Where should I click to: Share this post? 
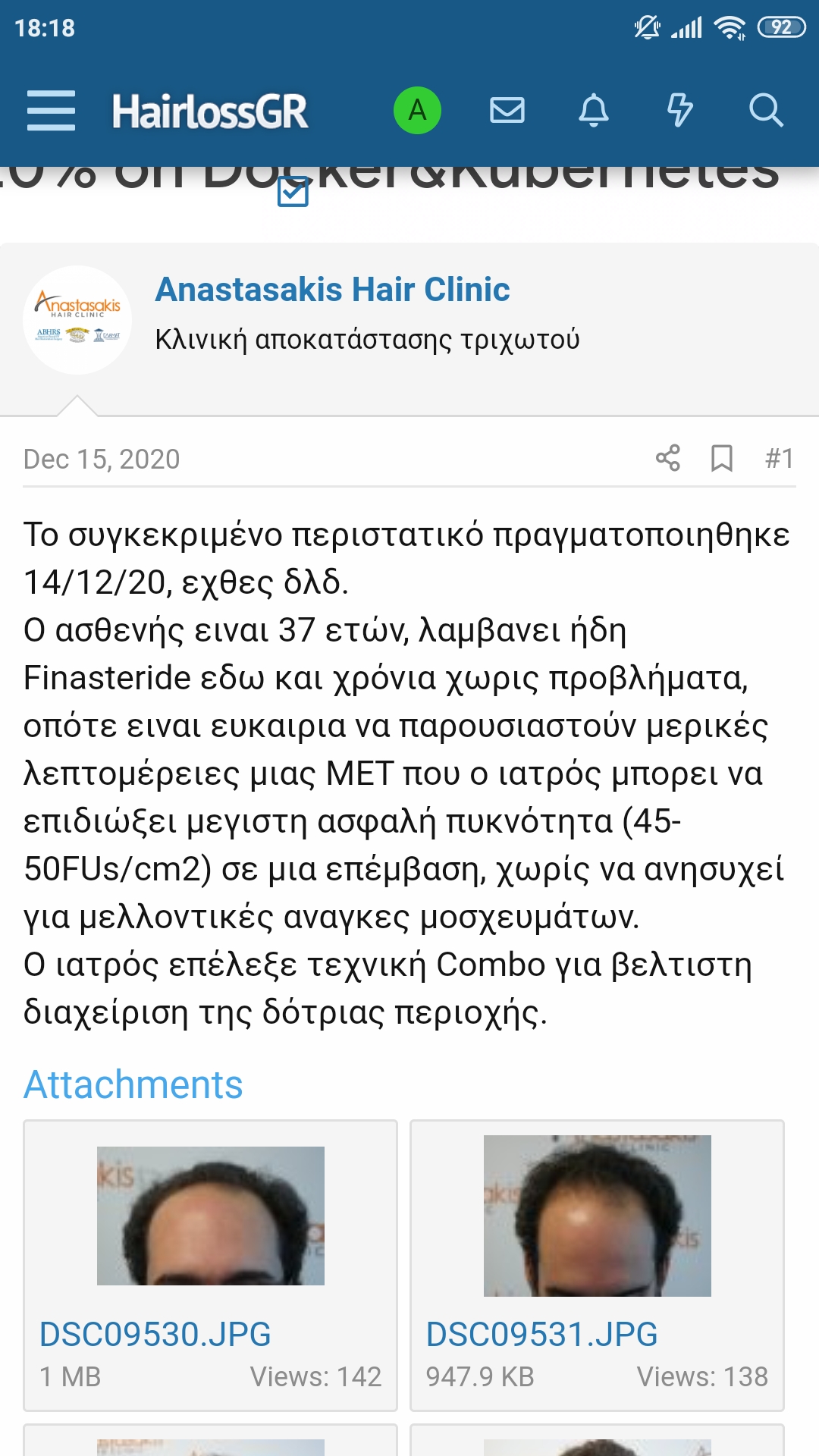coord(668,458)
